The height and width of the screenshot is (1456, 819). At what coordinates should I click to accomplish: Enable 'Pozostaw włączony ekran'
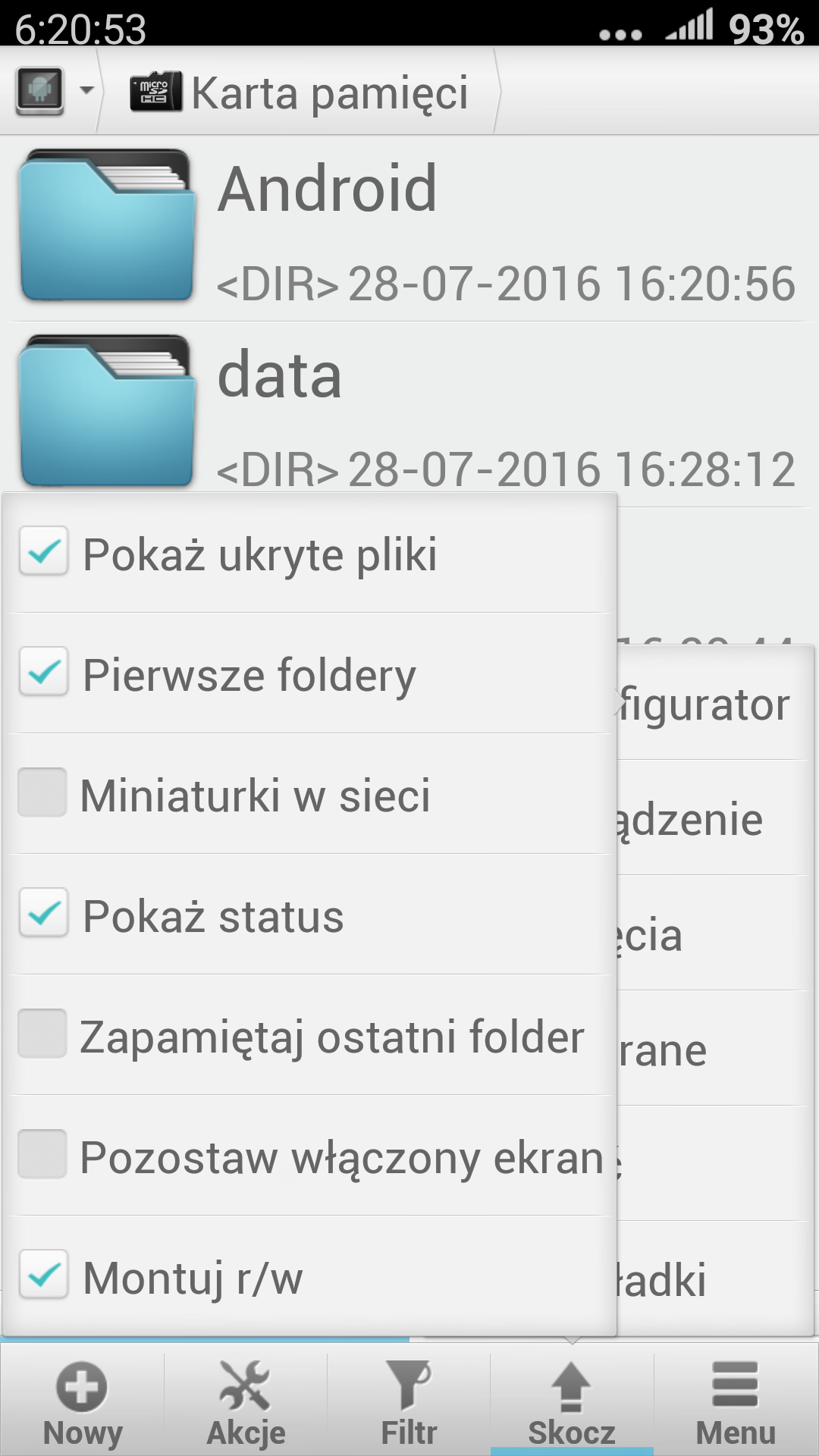click(x=42, y=1155)
